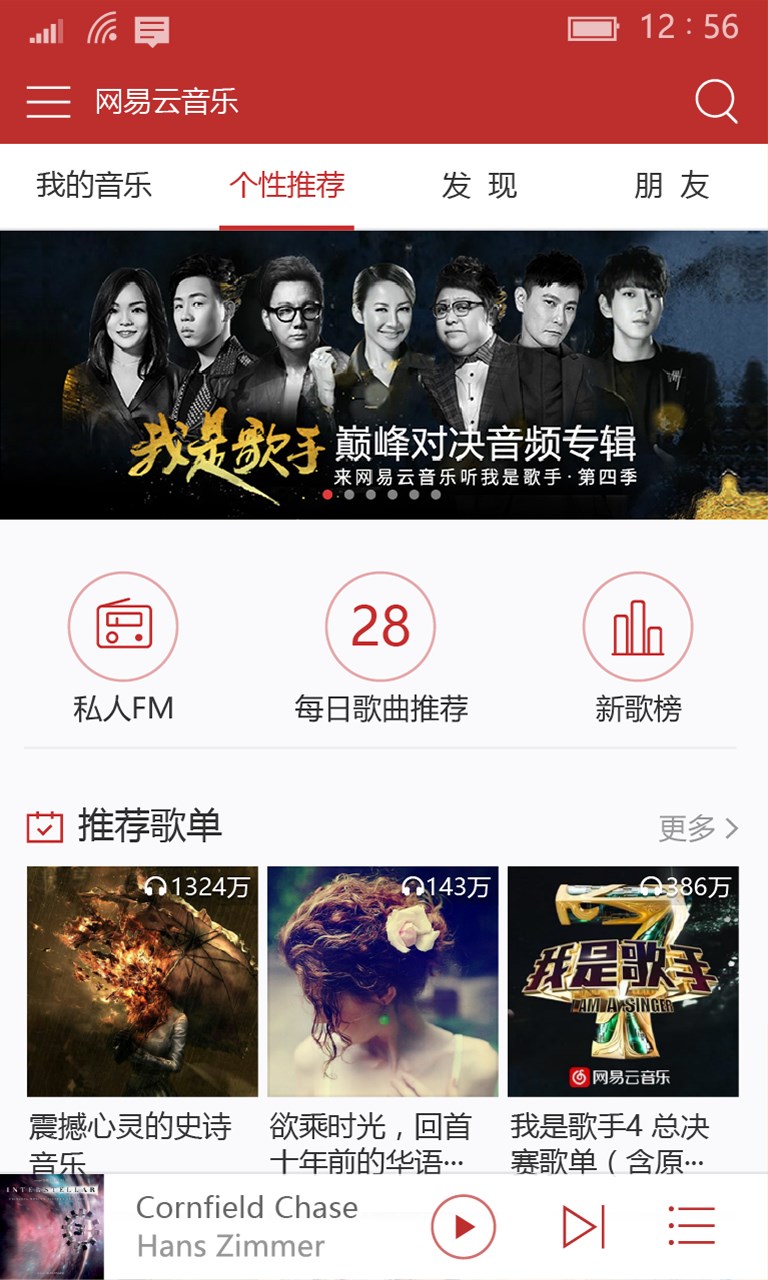
Task: Open the Private FM radio feature
Action: click(122, 627)
